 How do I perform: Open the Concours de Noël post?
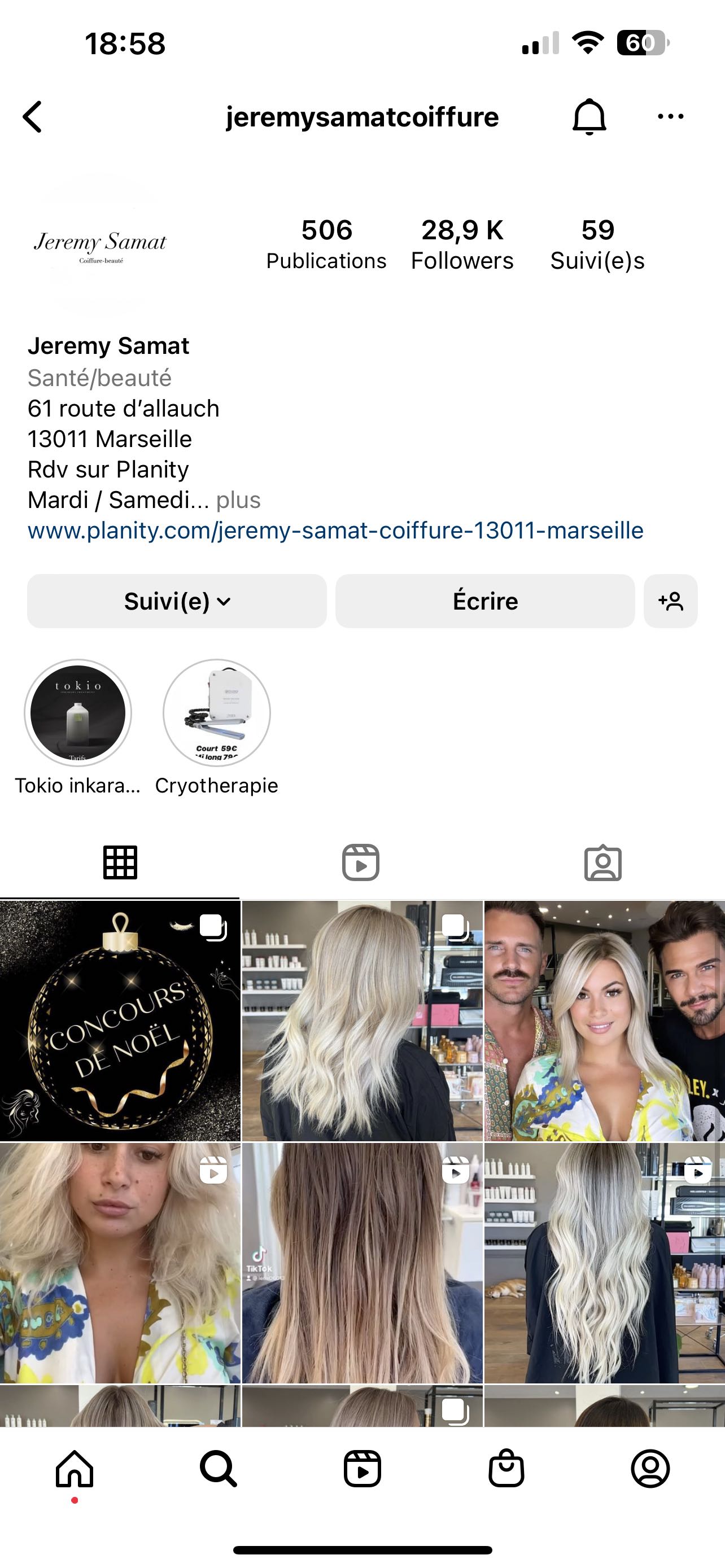pyautogui.click(x=120, y=1021)
